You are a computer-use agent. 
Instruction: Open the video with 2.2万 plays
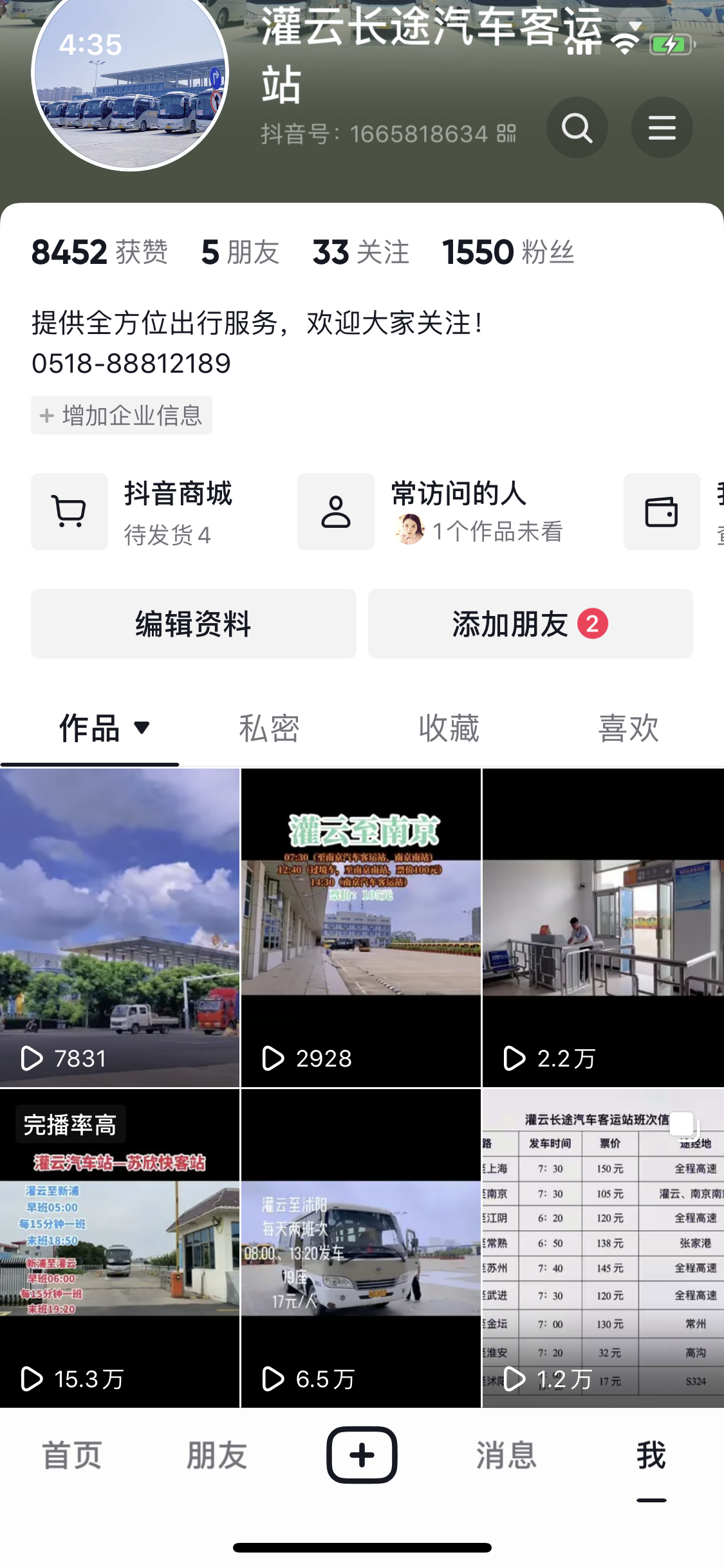coord(603,927)
